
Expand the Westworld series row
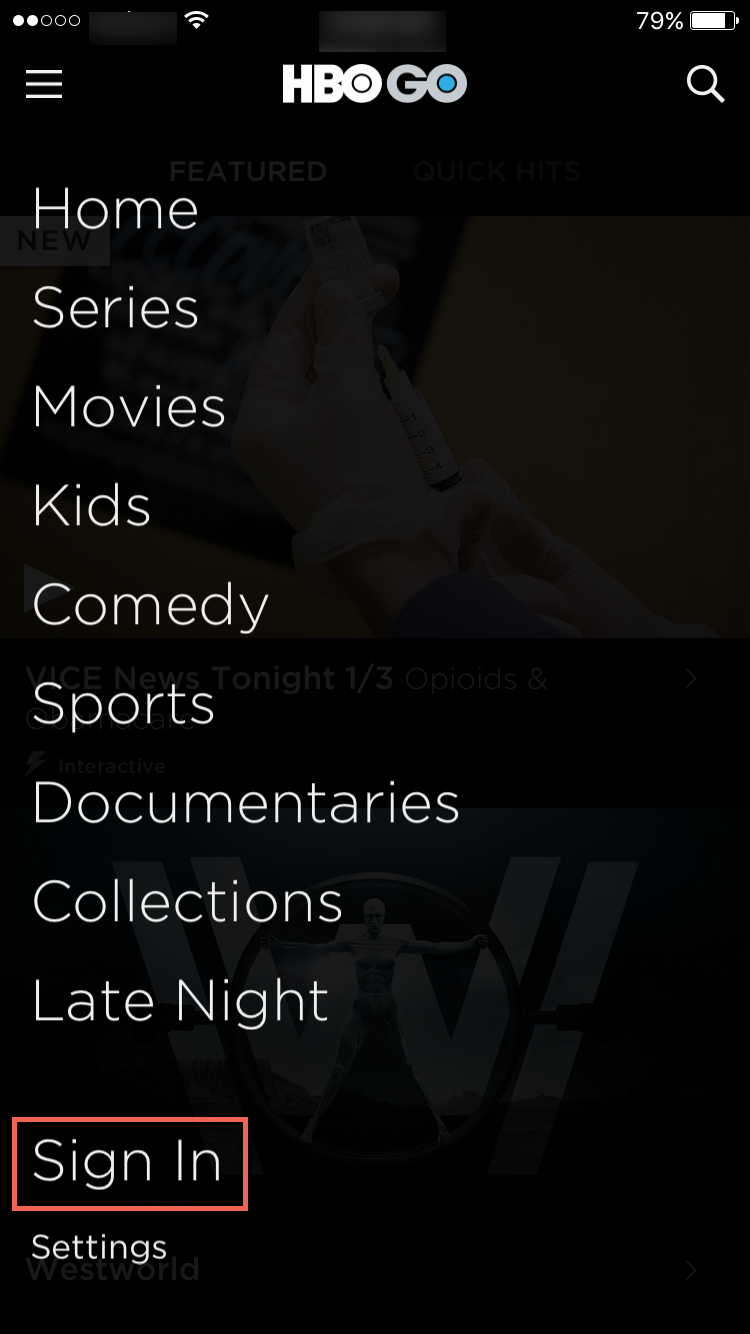coord(690,1270)
